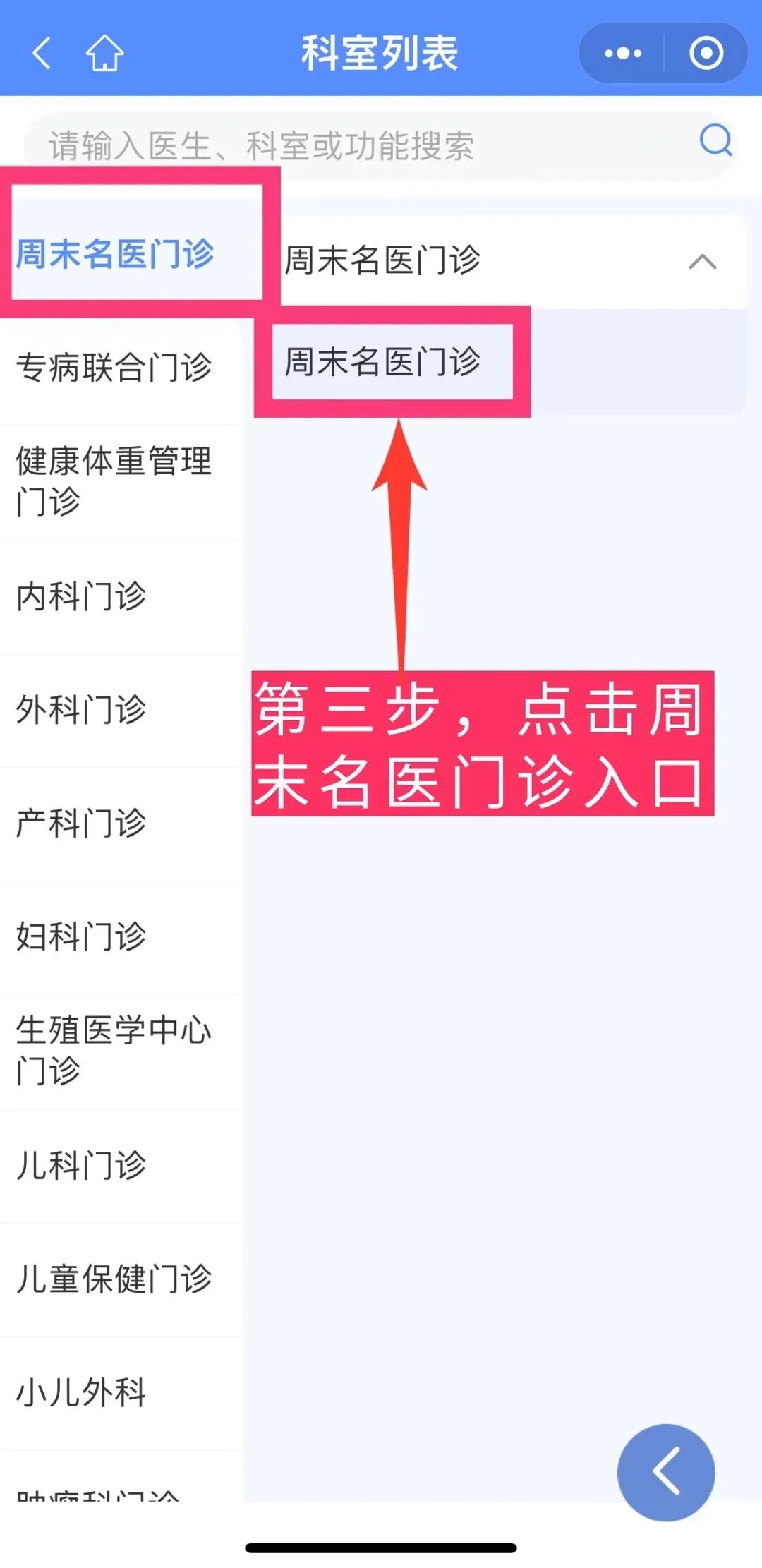Choose 妇科门诊 category
This screenshot has width=762, height=1568.
pyautogui.click(x=82, y=937)
